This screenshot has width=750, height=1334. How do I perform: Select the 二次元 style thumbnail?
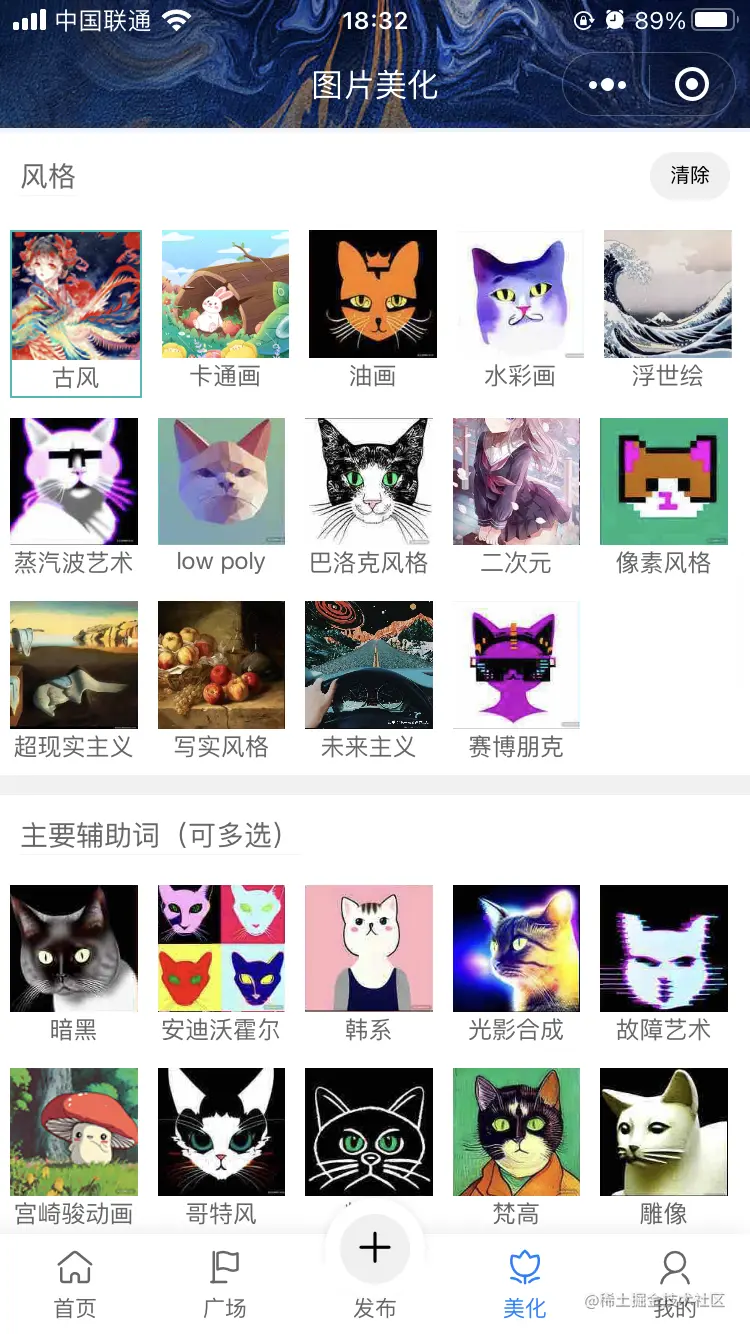point(516,481)
